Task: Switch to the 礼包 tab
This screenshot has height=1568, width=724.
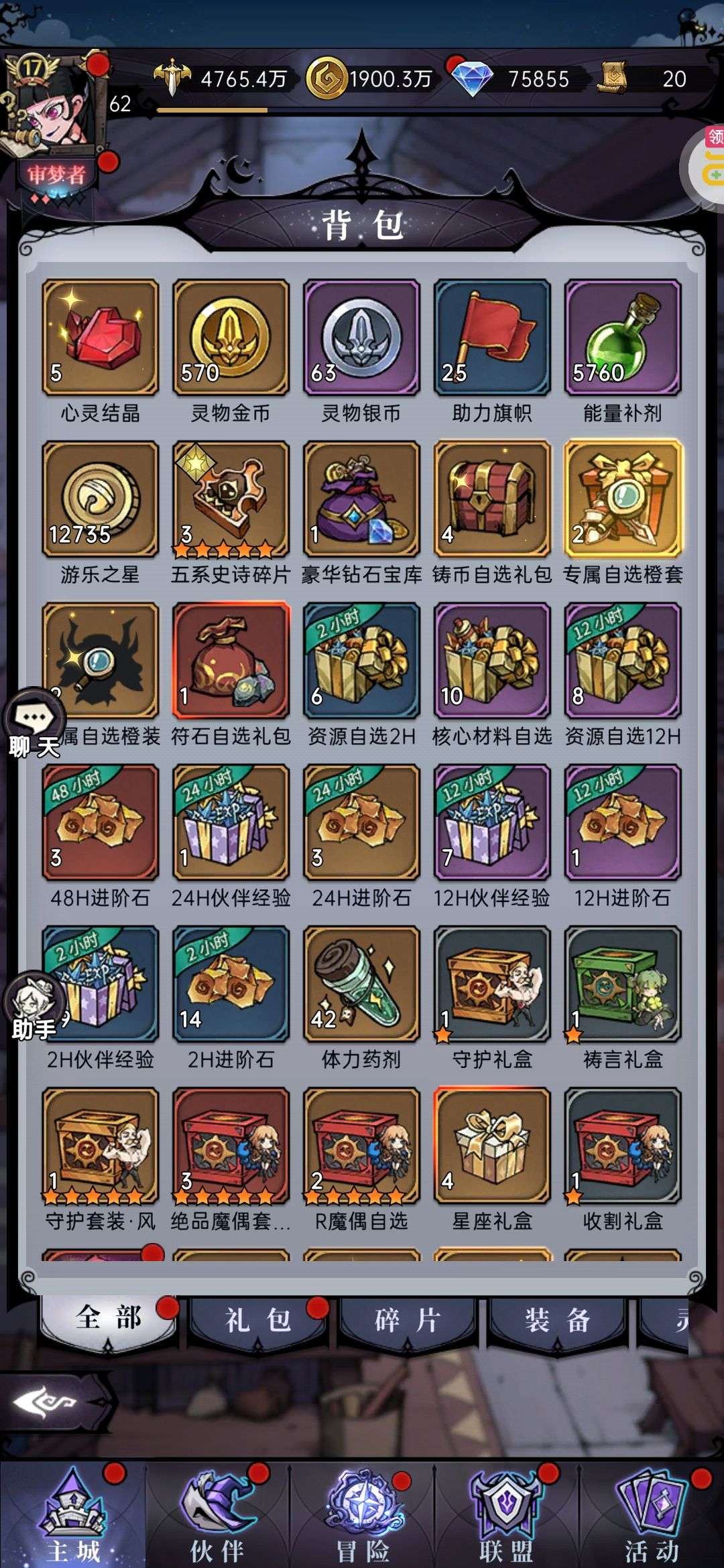Action: click(259, 1320)
